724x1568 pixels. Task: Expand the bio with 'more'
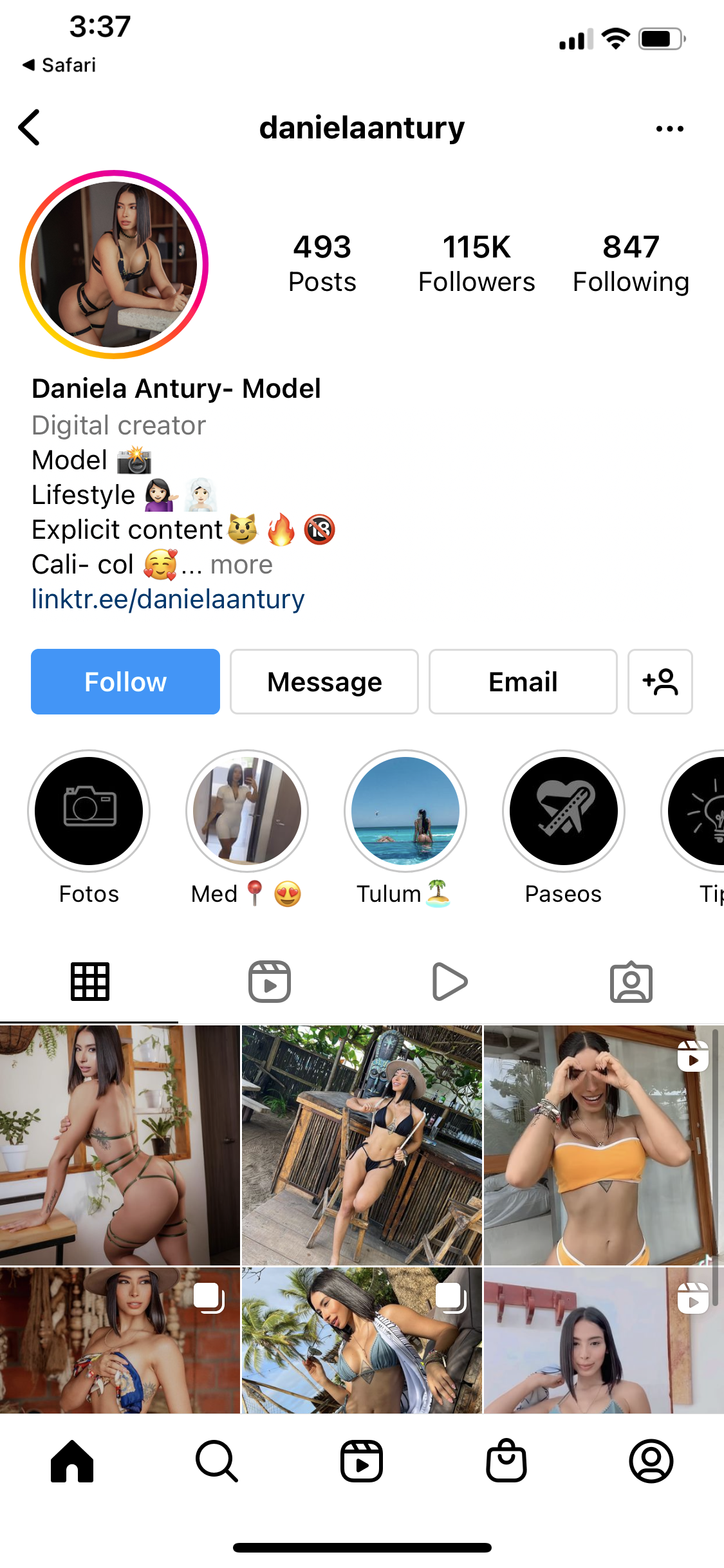click(x=241, y=565)
